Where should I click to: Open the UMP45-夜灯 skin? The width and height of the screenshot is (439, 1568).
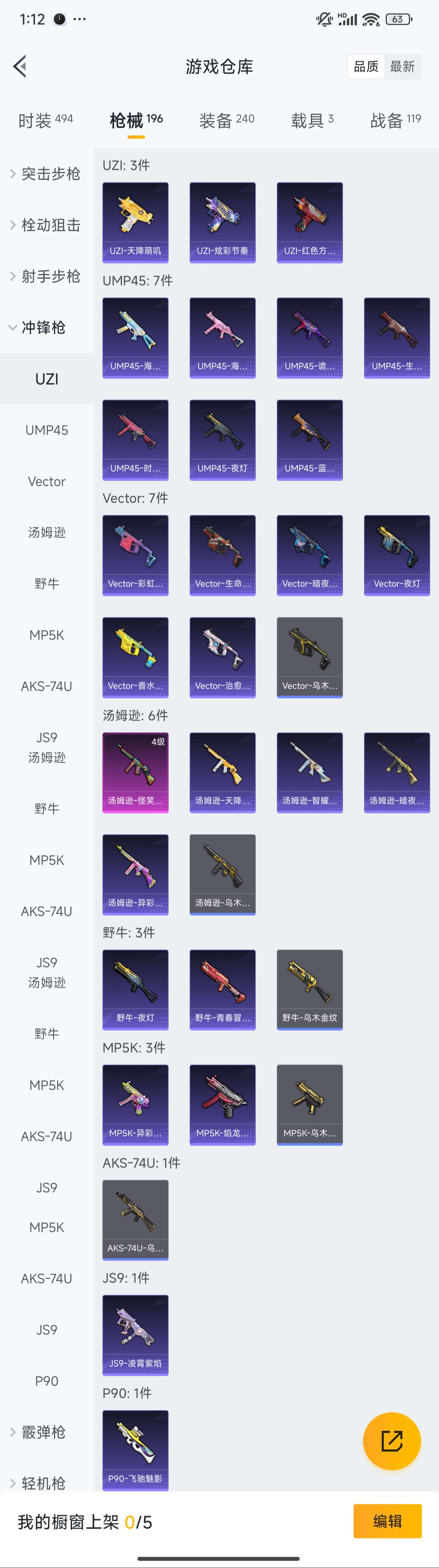[223, 440]
